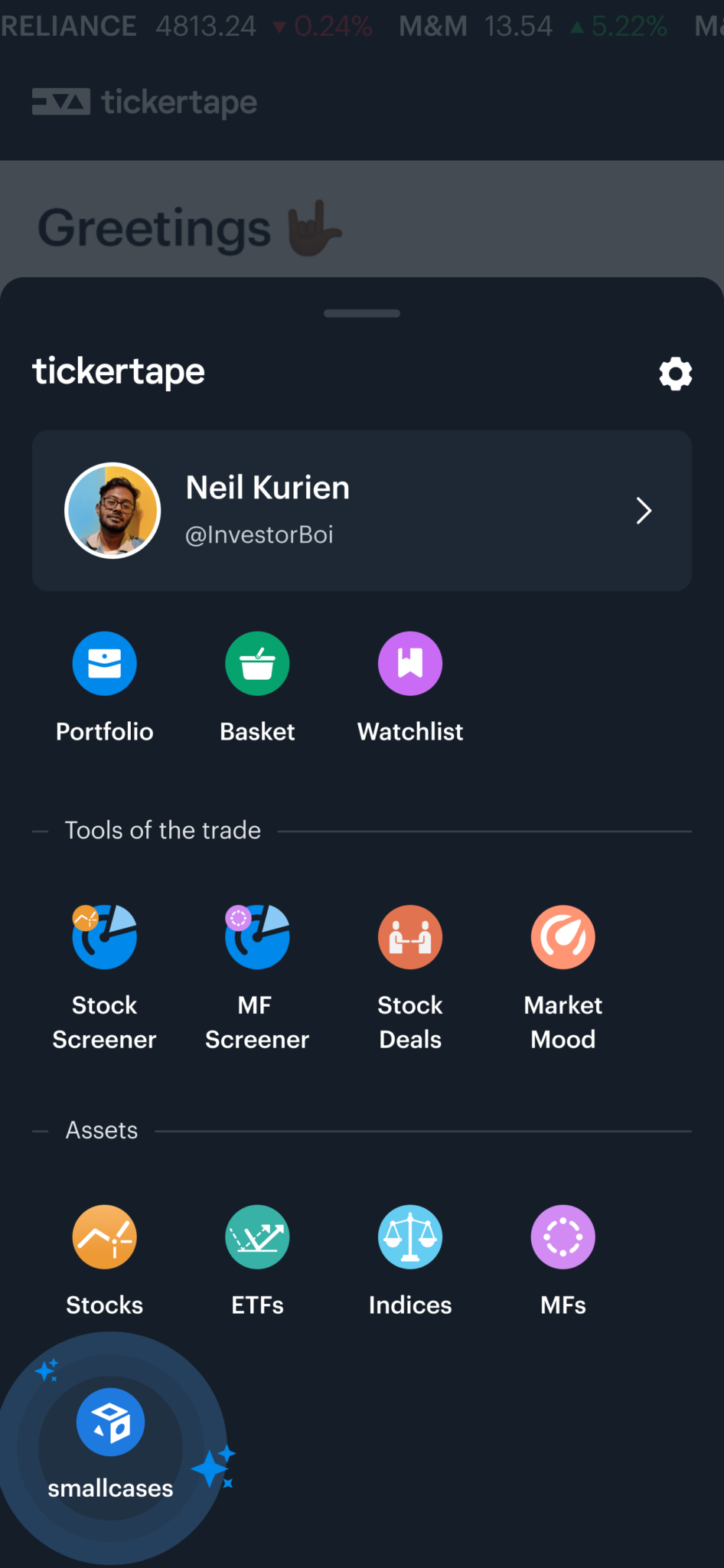Tap the drag handle to collapse drawer
The width and height of the screenshot is (724, 1568).
point(361,313)
